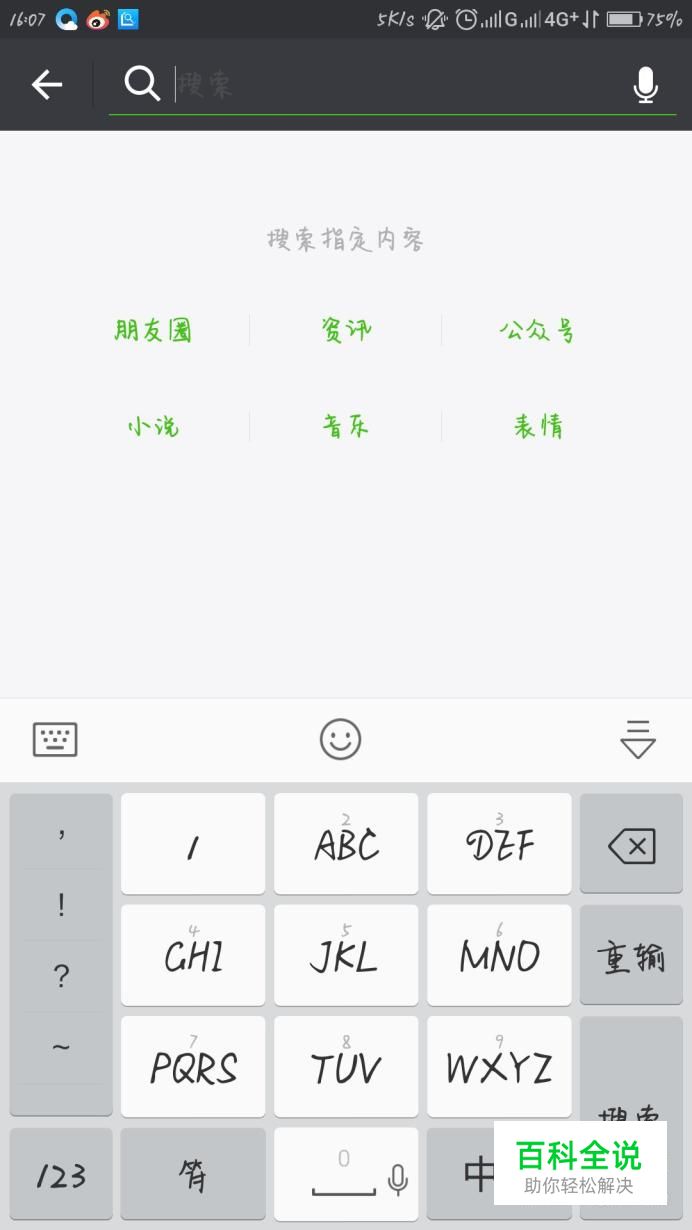Search for 表情 stickers

(538, 426)
